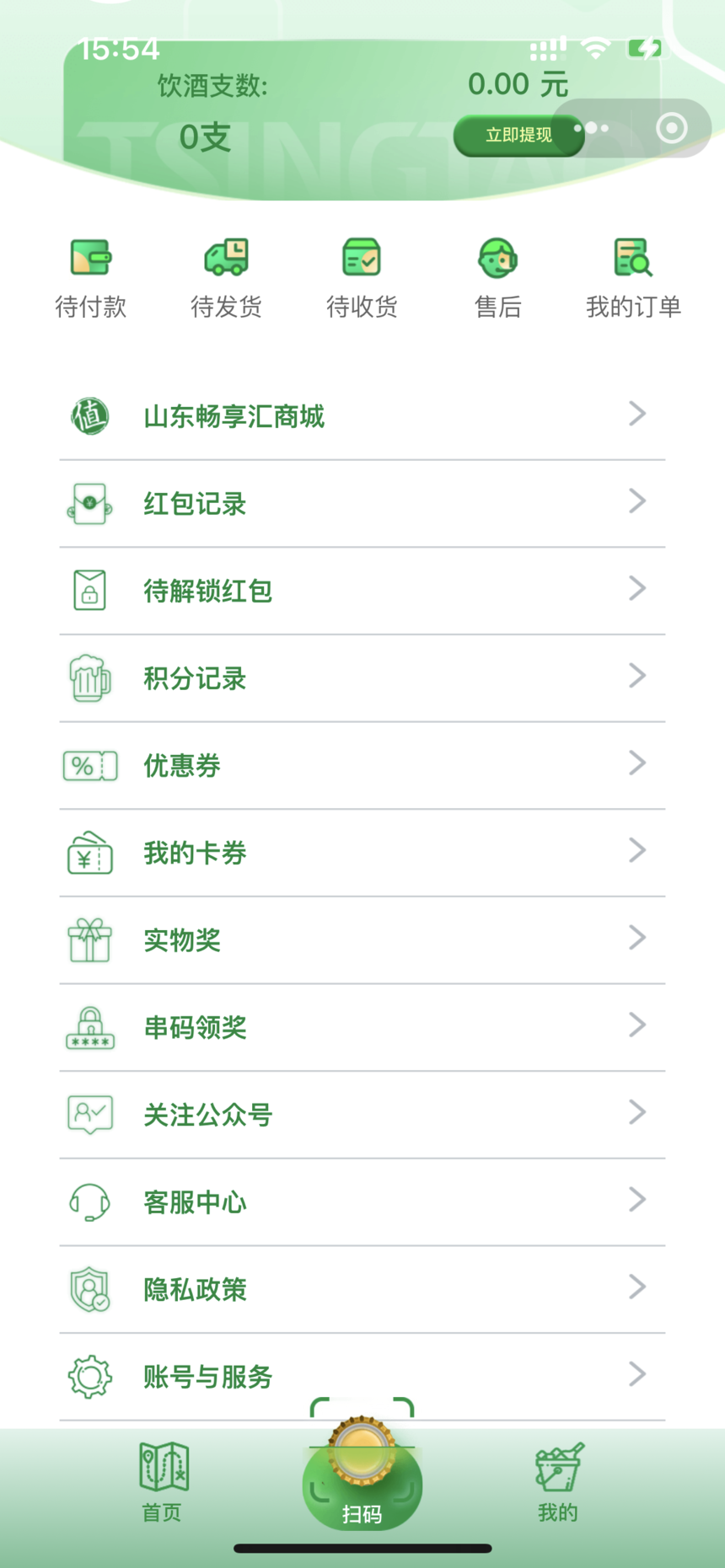
Task: View 积分记录 points history
Action: pyautogui.click(x=362, y=678)
